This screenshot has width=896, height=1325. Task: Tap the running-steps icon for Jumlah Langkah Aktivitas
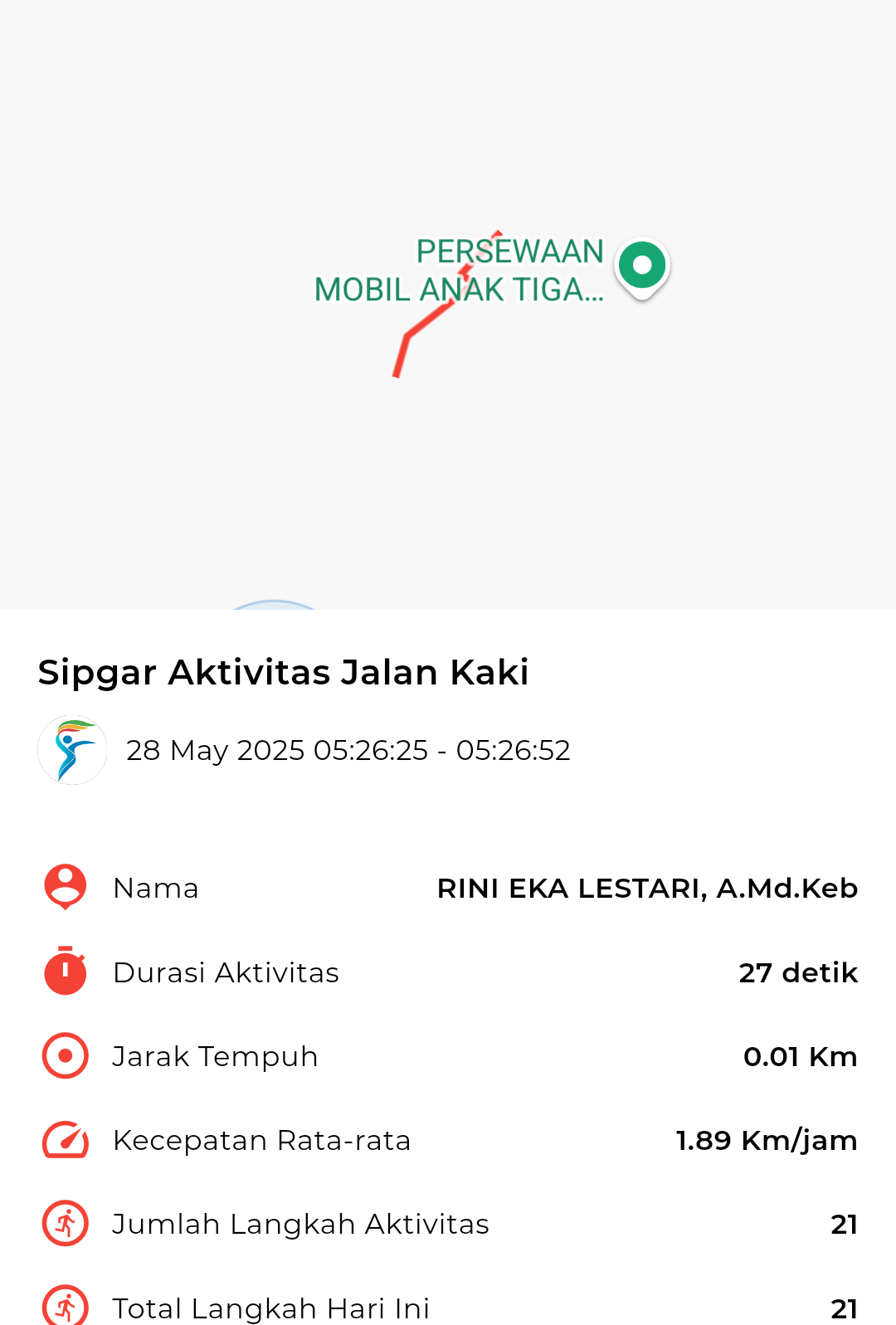point(64,1223)
